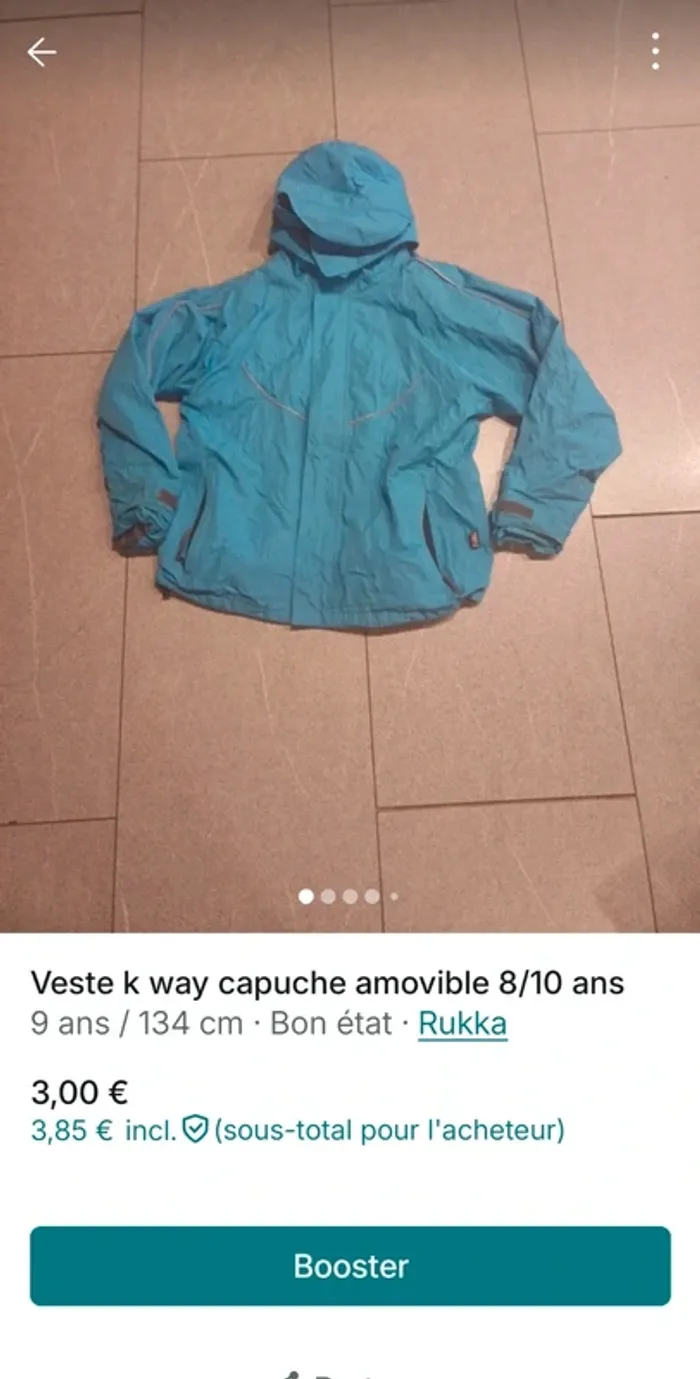This screenshot has width=700, height=1379.
Task: Go back using the top arrow
Action: click(41, 52)
